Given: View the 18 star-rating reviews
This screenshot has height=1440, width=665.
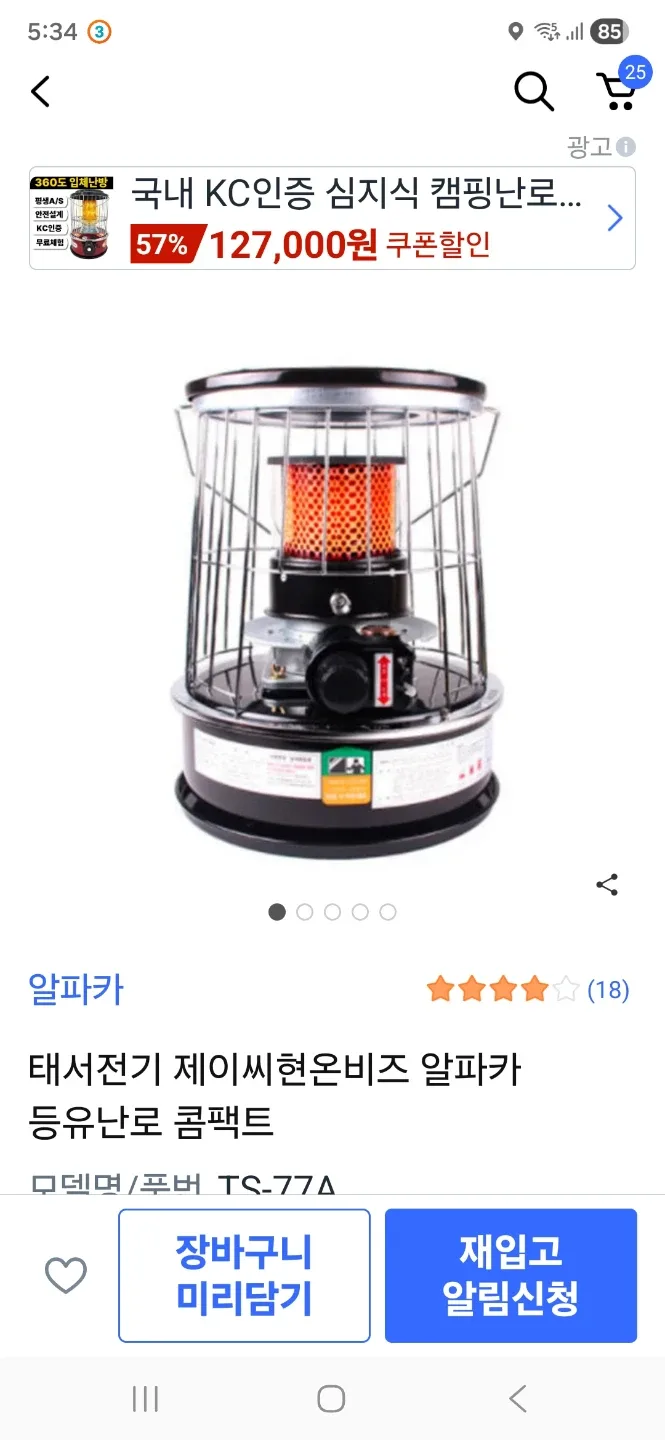Looking at the screenshot, I should coord(527,990).
